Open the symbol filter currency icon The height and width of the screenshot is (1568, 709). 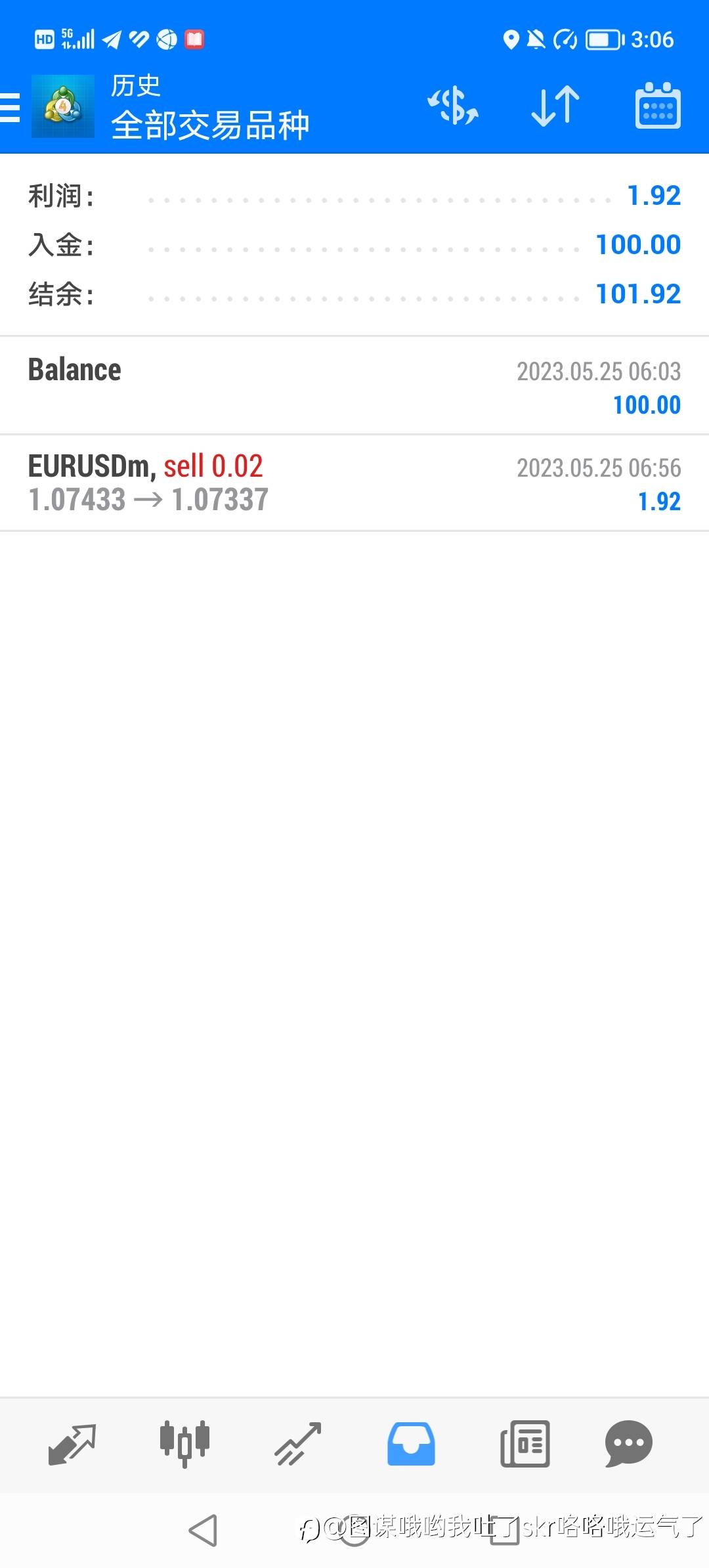453,106
